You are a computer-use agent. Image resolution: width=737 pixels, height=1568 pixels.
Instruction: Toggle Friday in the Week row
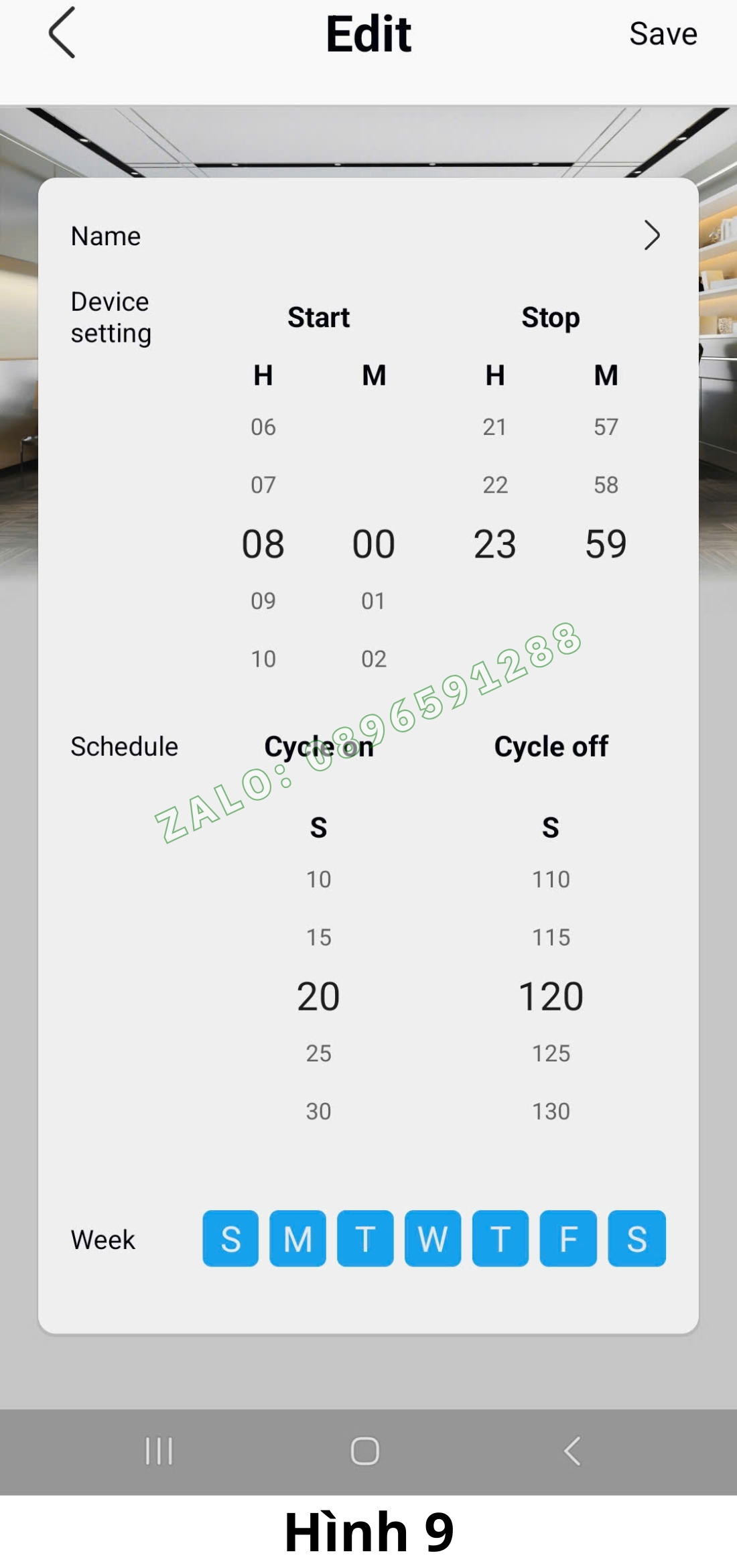click(568, 1238)
